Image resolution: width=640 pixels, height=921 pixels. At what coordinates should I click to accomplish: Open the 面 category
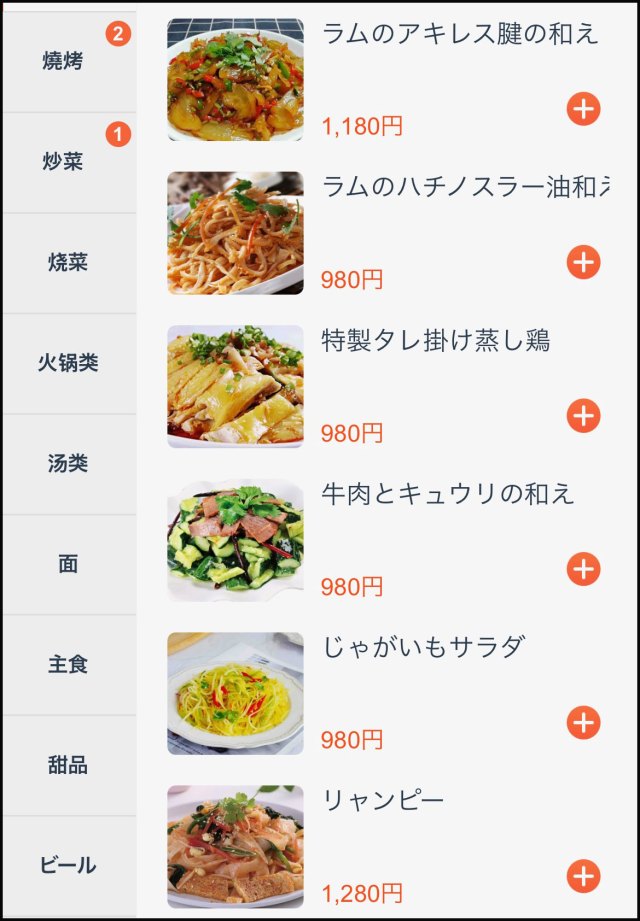(68, 564)
